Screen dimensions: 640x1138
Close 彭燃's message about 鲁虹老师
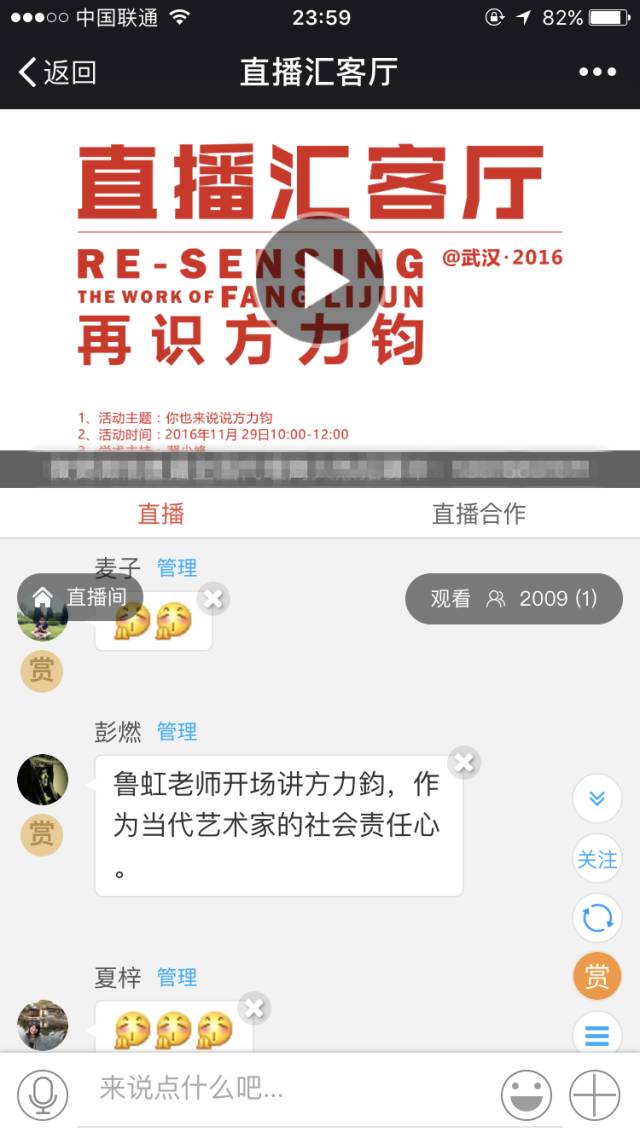click(463, 763)
